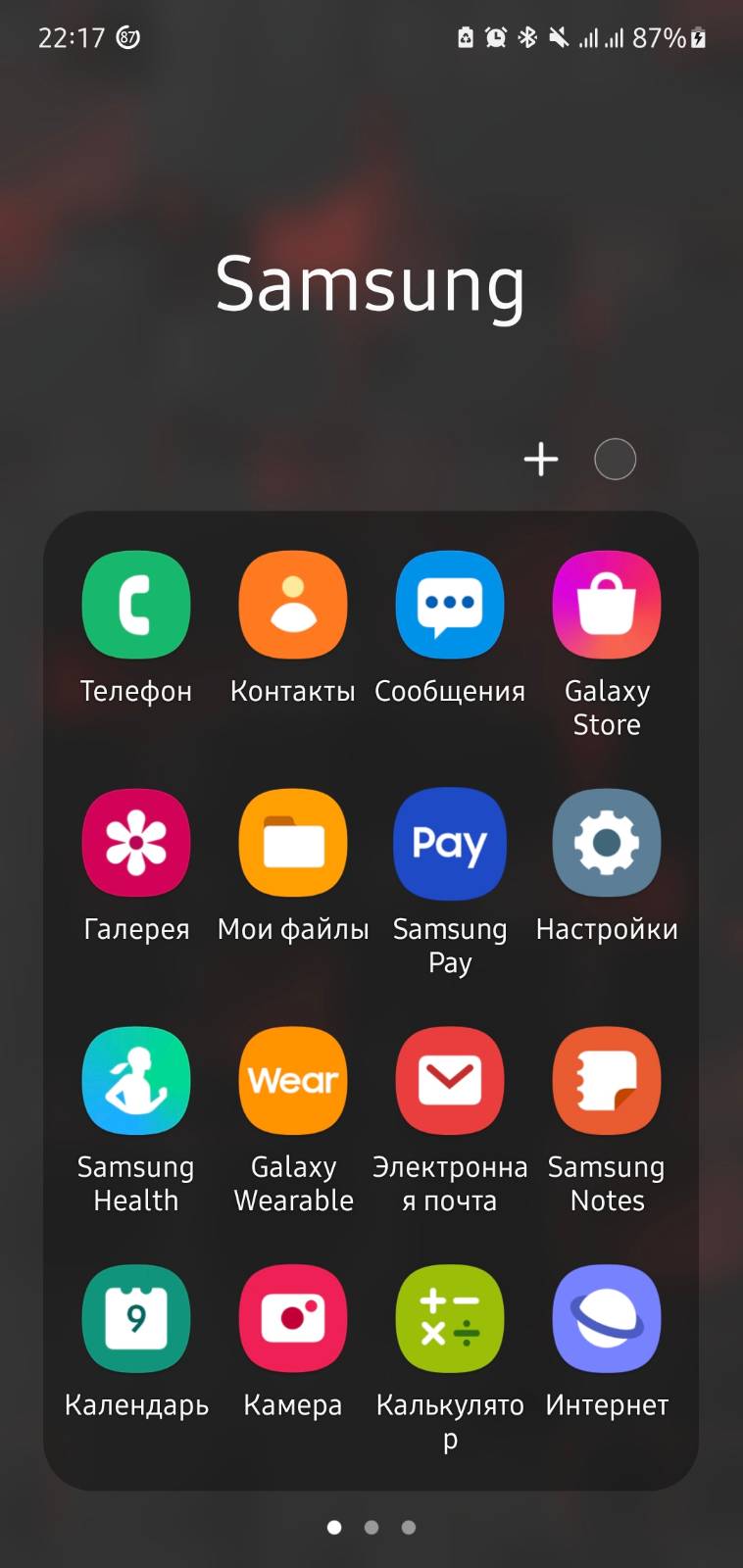The height and width of the screenshot is (1568, 743).
Task: Open Сообщения messaging app
Action: coord(450,605)
